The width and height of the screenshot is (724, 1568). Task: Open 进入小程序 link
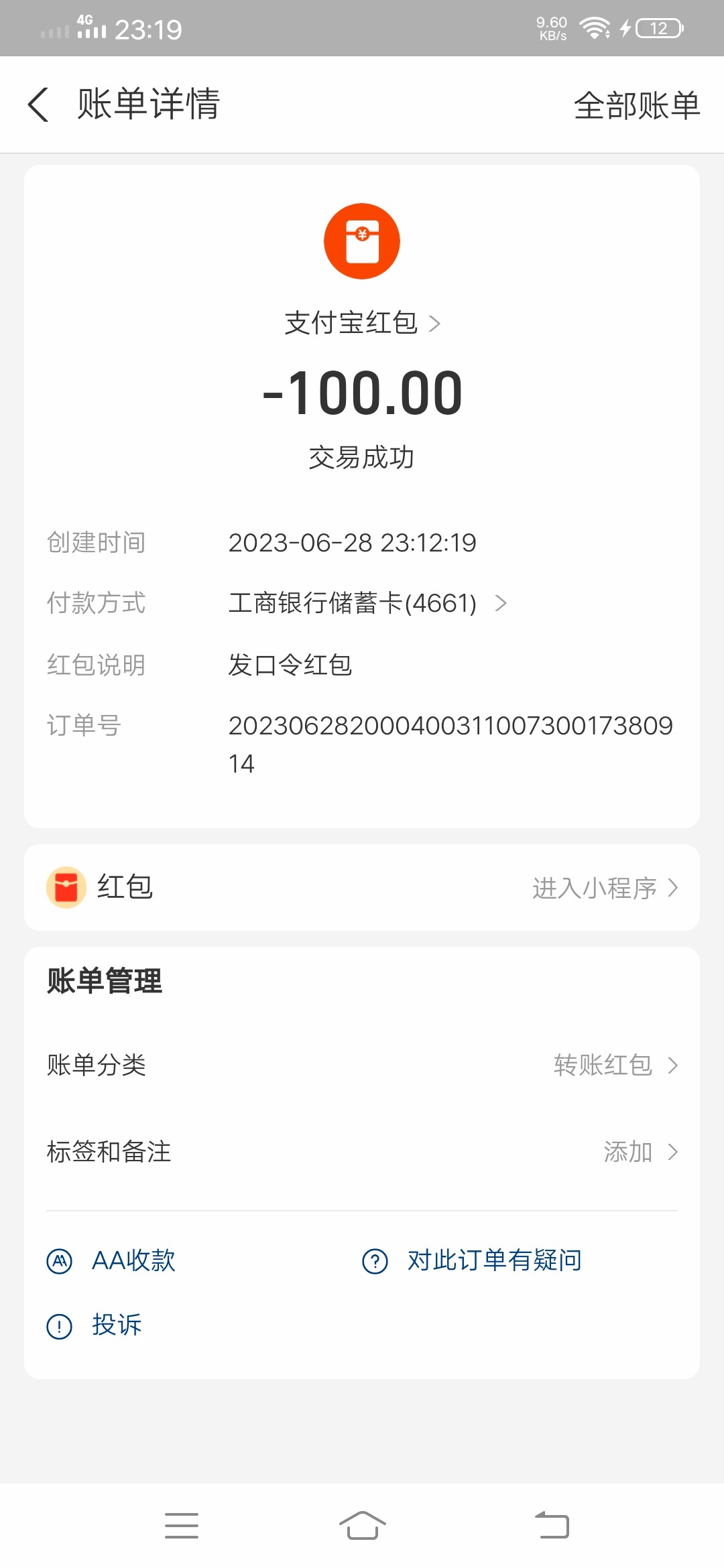(602, 888)
